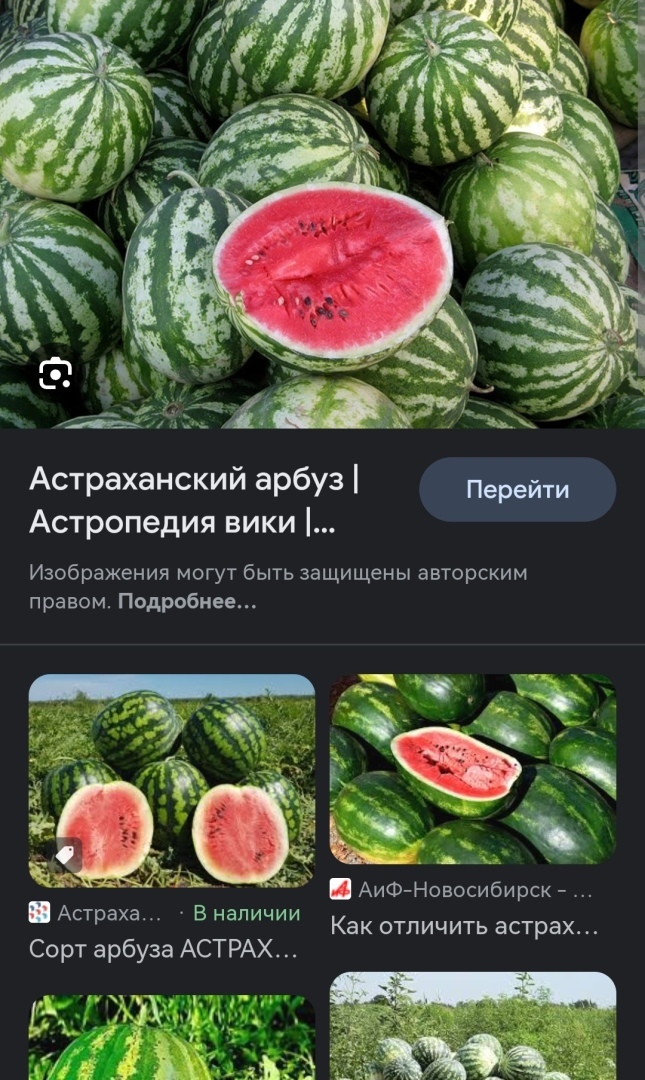The height and width of the screenshot is (1080, 645).
Task: Tap the Перейти button
Action: (517, 490)
